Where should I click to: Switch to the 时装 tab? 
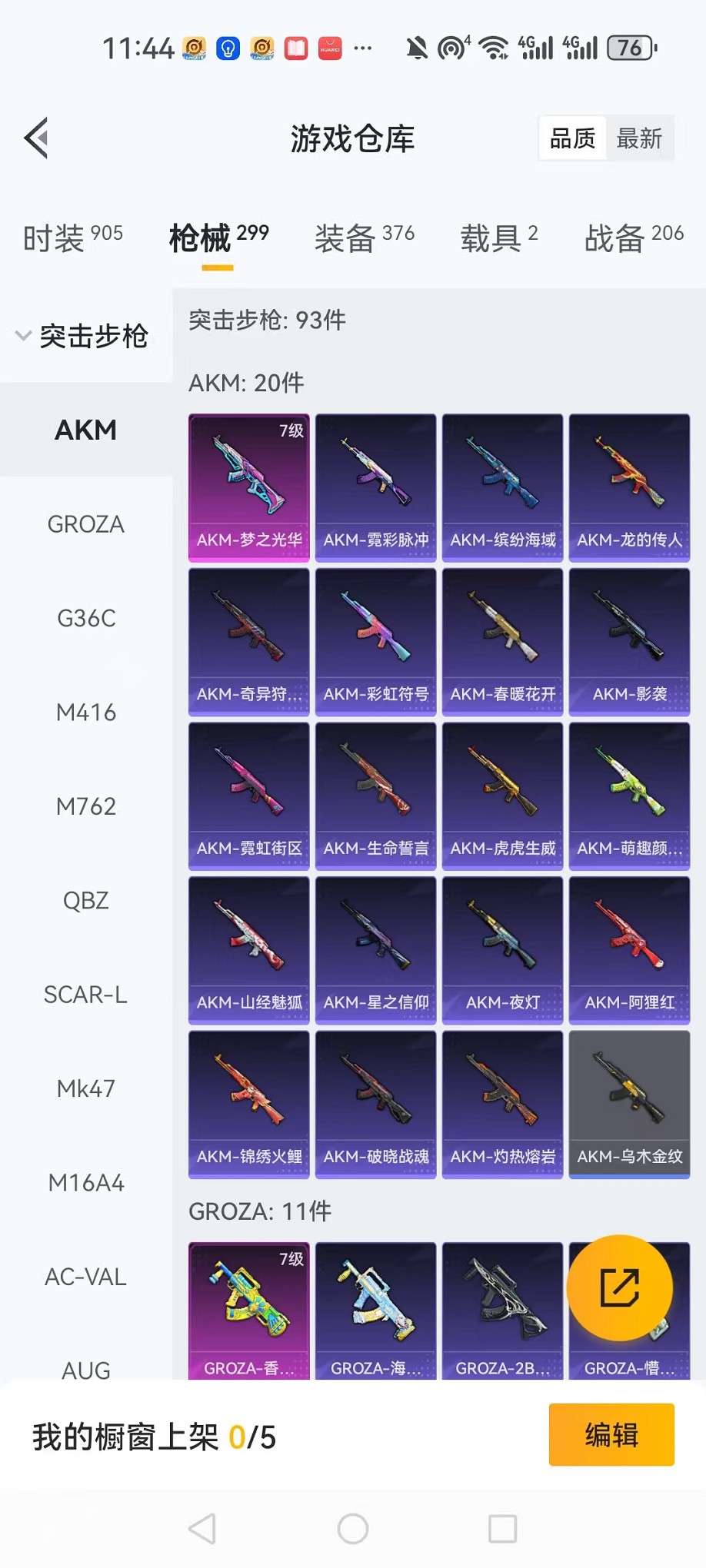point(72,238)
